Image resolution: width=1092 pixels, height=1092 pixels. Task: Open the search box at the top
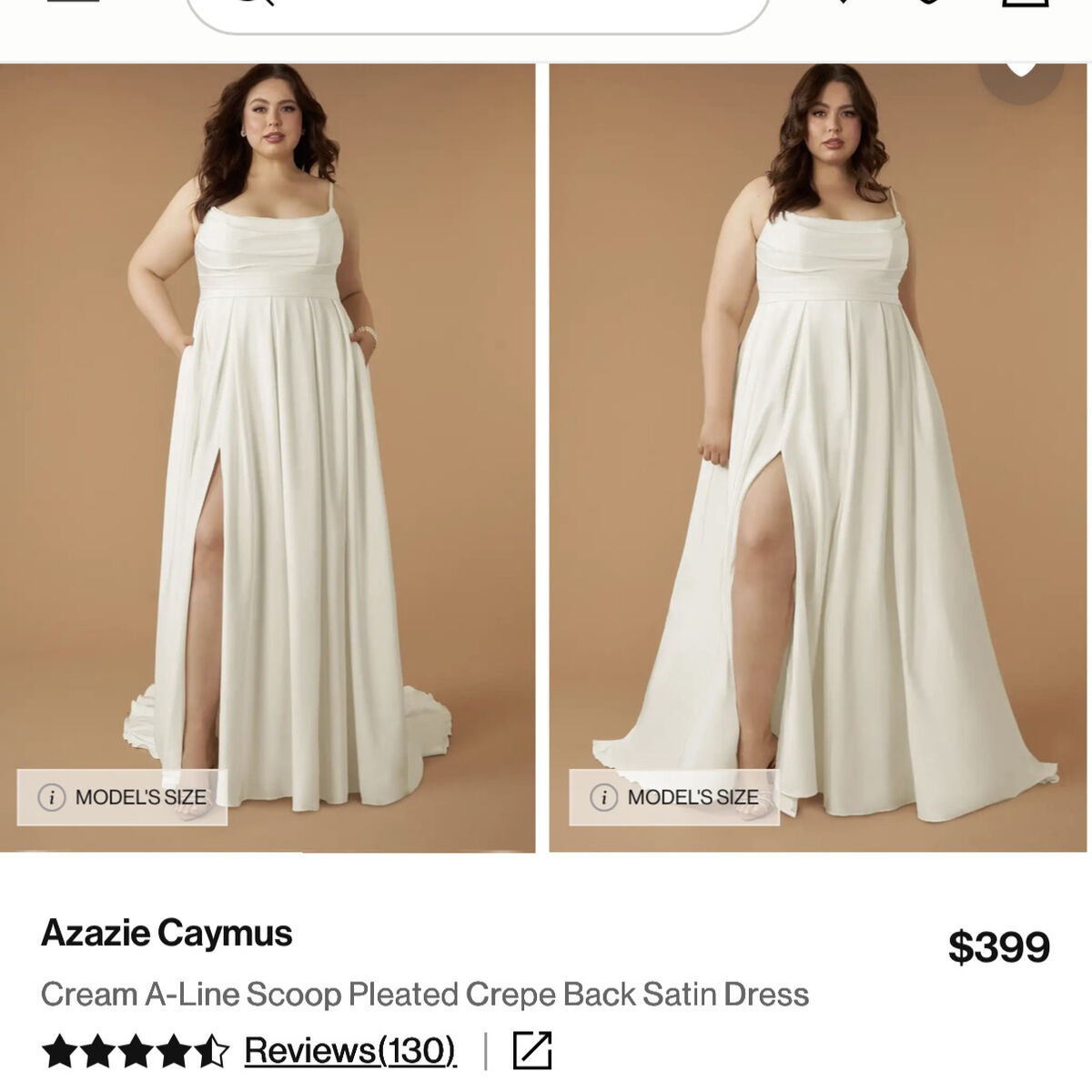pyautogui.click(x=478, y=11)
